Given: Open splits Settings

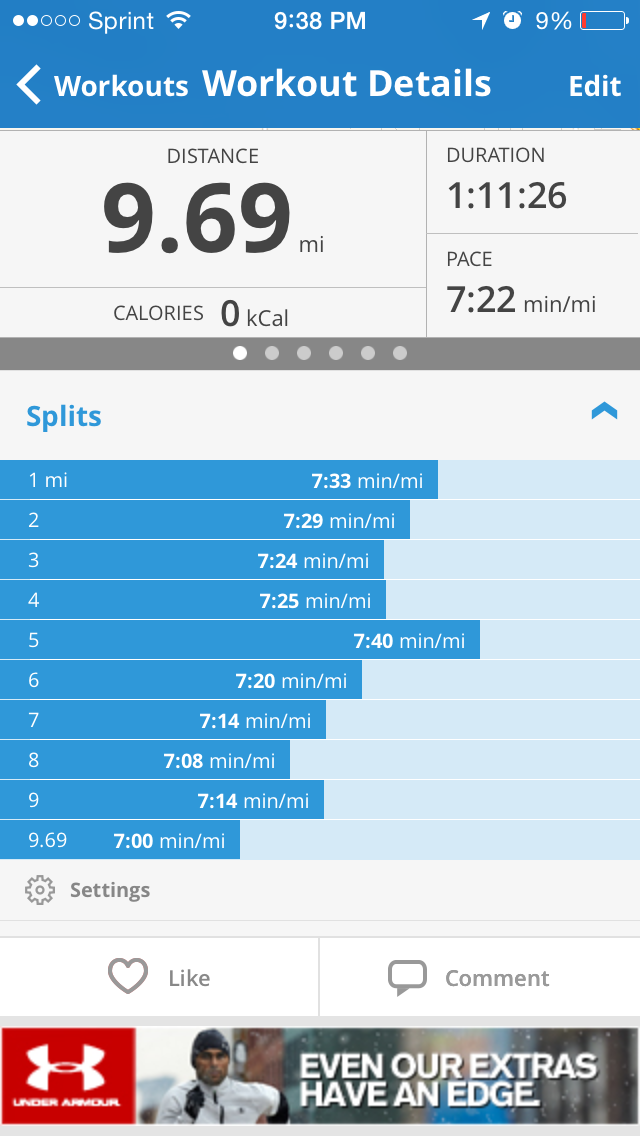Looking at the screenshot, I should click(x=88, y=890).
